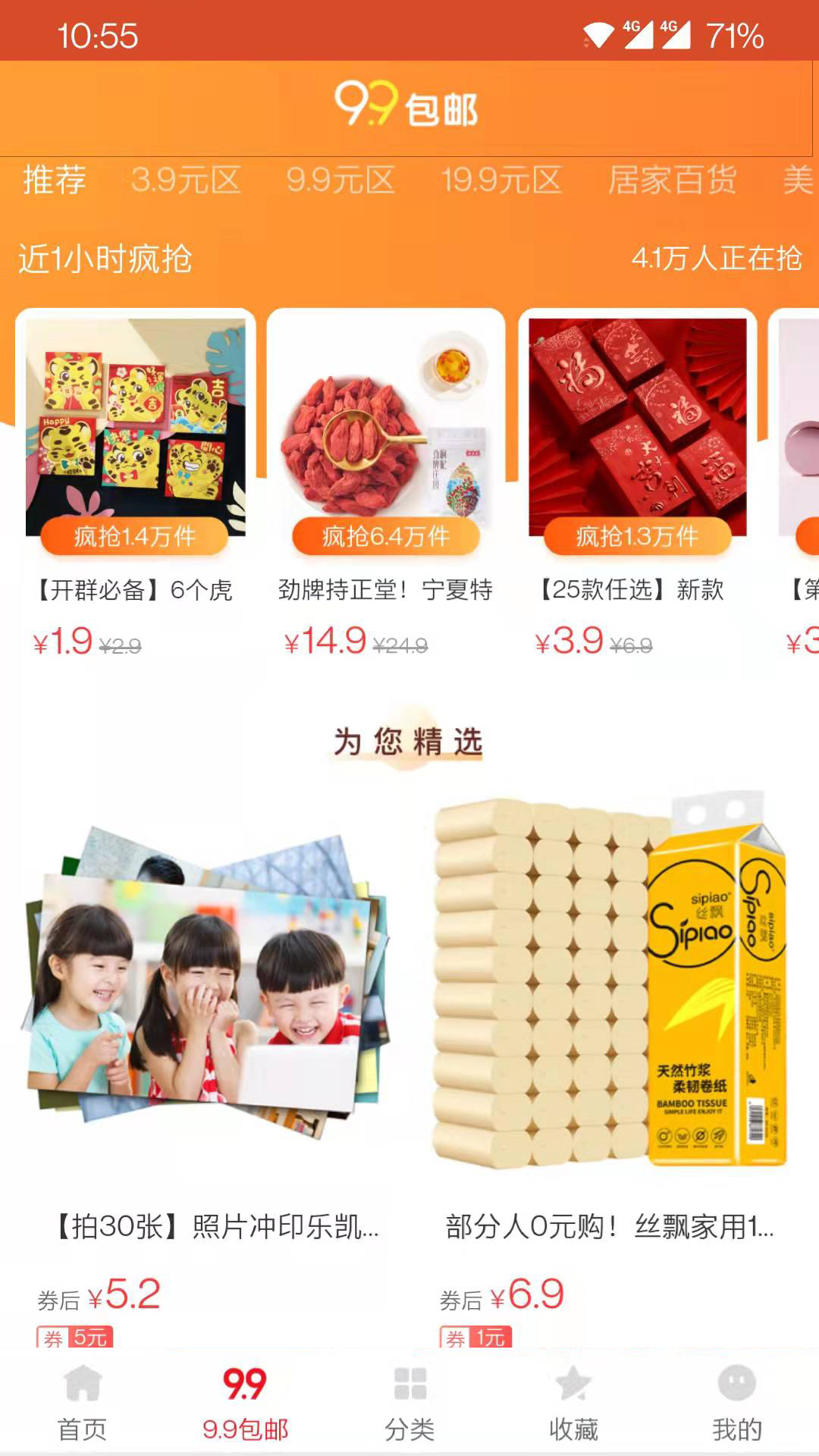Screen dimensions: 819x1456
Task: Open the 25款任选 red envelope product
Action: tap(637, 485)
